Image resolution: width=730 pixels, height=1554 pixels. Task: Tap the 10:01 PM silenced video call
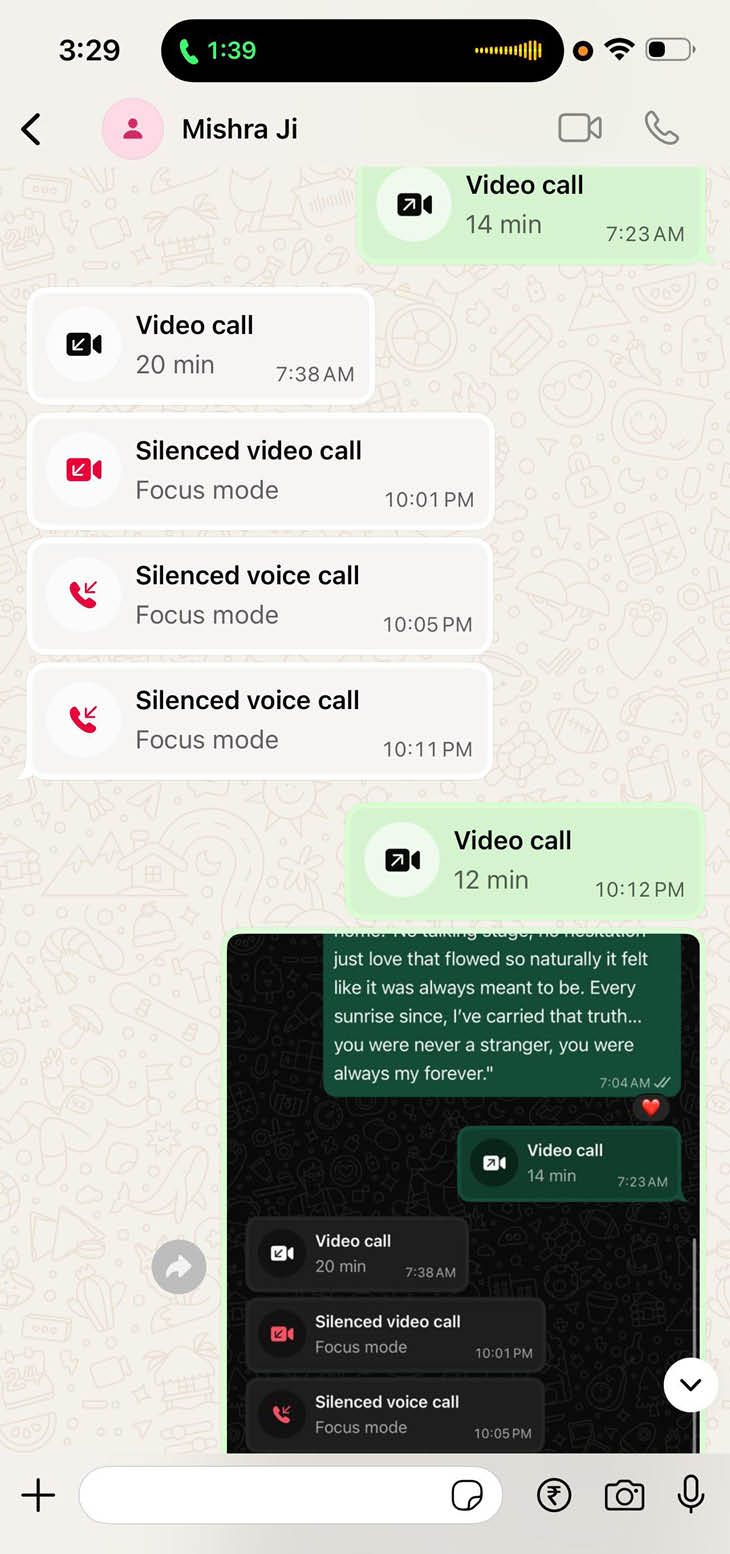pos(261,471)
